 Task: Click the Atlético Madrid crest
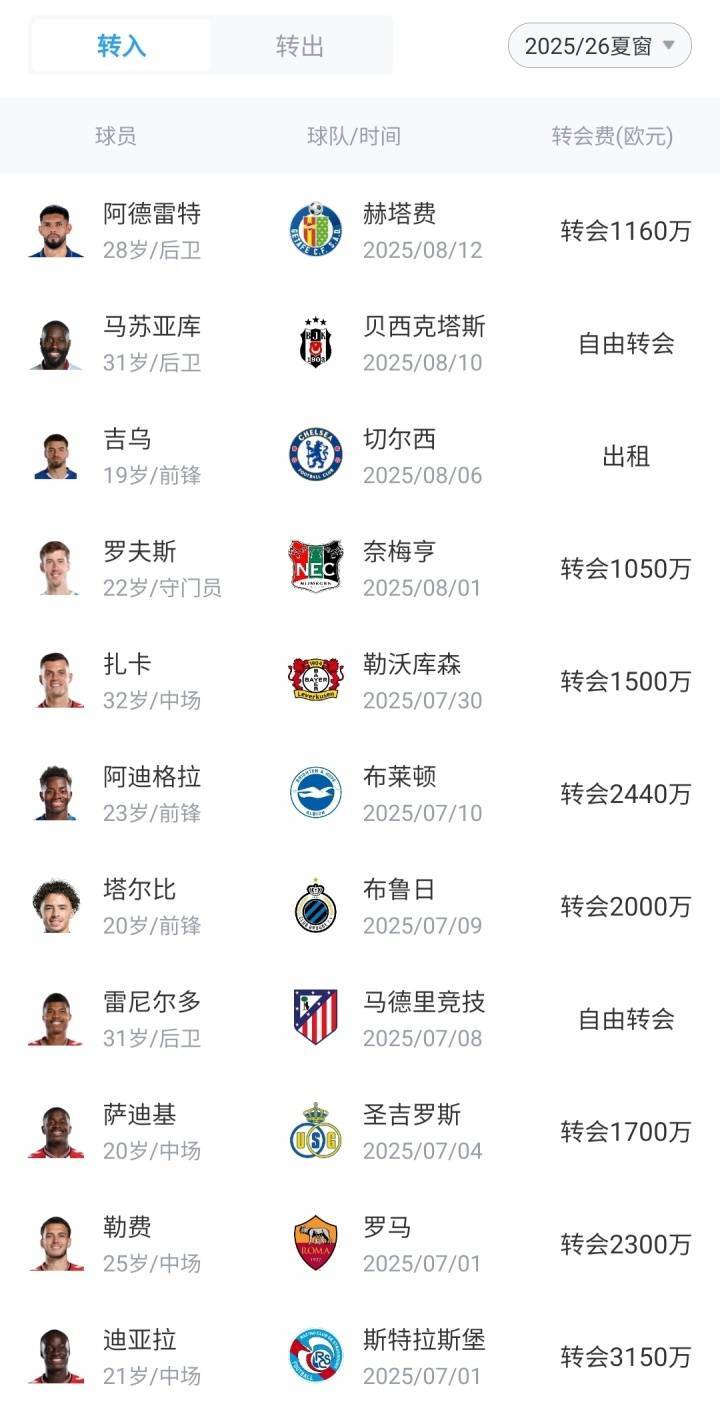point(318,1017)
